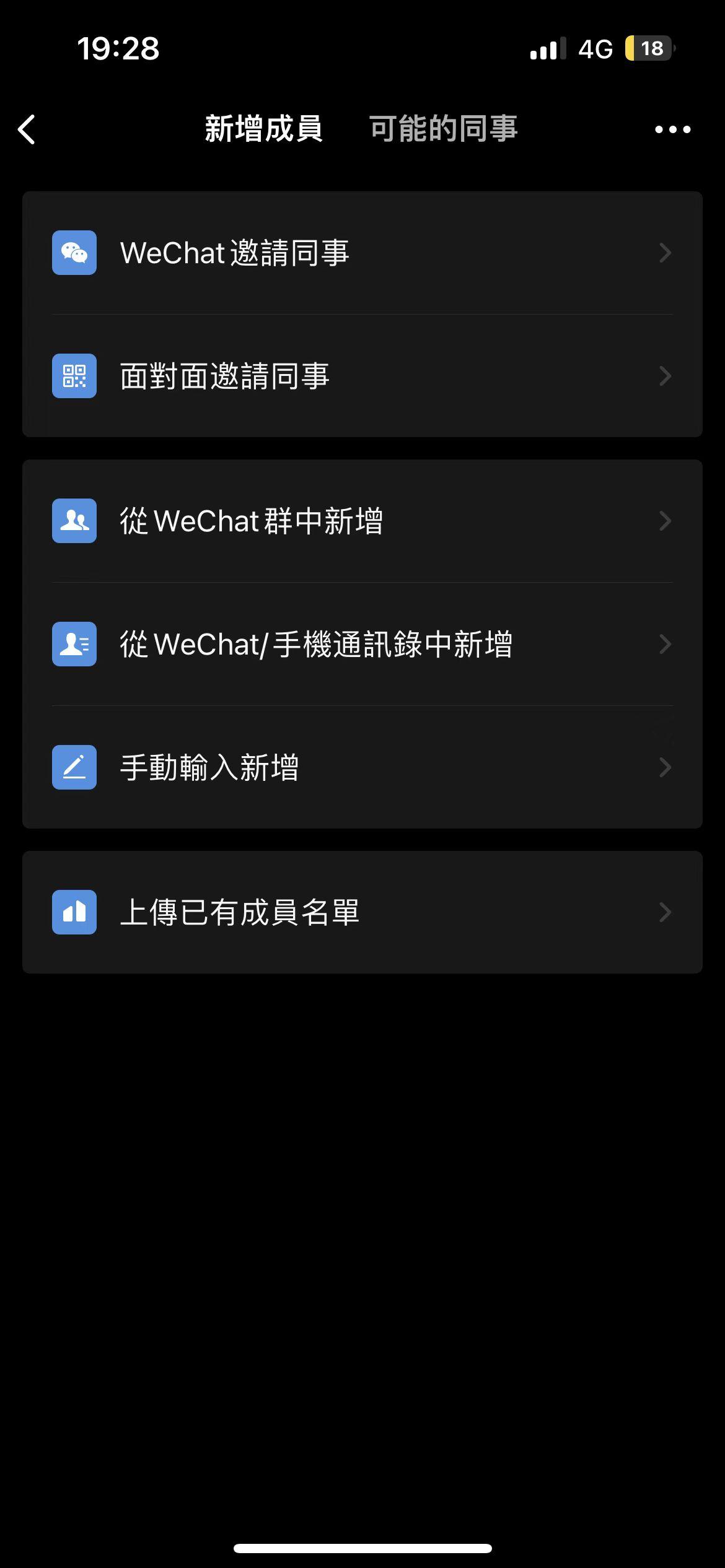Open 上傳已有成員名單
The image size is (725, 1568).
(x=362, y=912)
